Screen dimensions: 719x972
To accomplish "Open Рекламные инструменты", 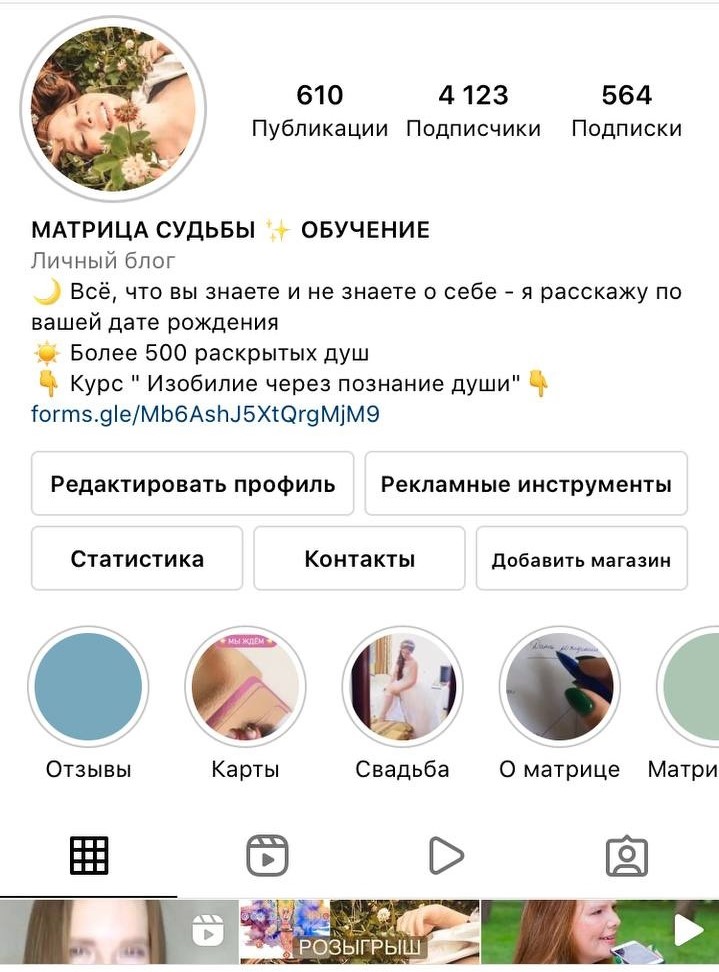I will pyautogui.click(x=526, y=485).
